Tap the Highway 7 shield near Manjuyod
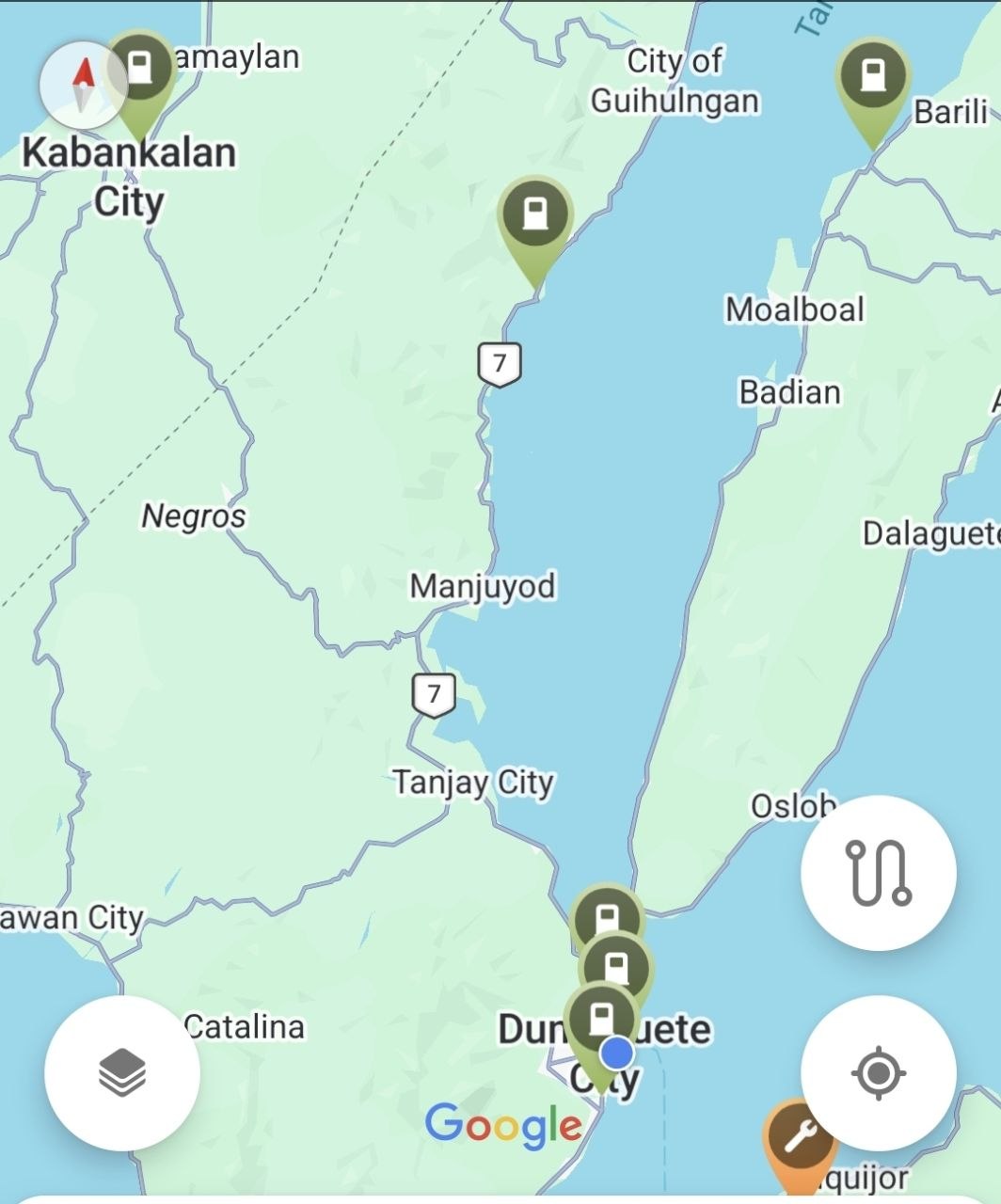The width and height of the screenshot is (1001, 1204). pos(501,359)
